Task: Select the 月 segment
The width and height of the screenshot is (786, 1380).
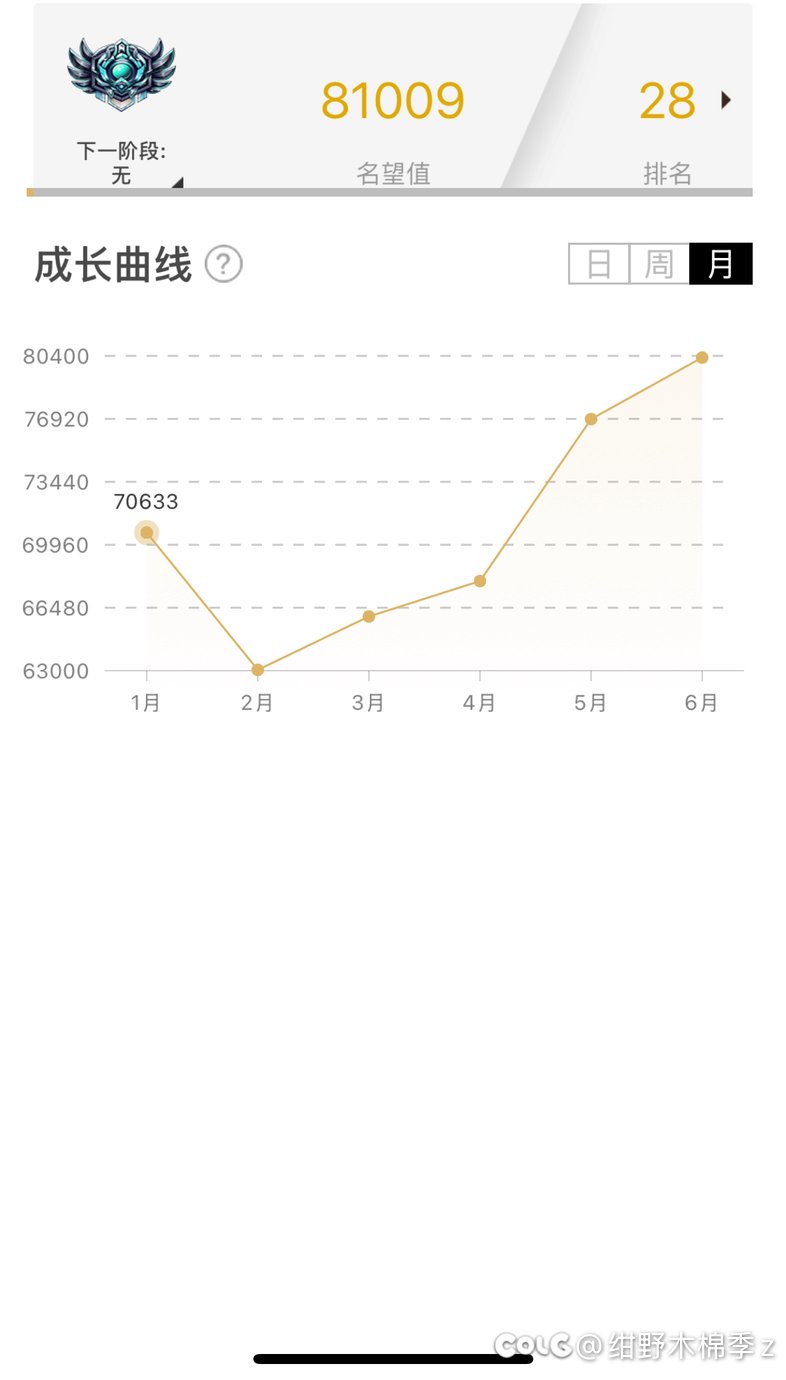Action: 721,264
